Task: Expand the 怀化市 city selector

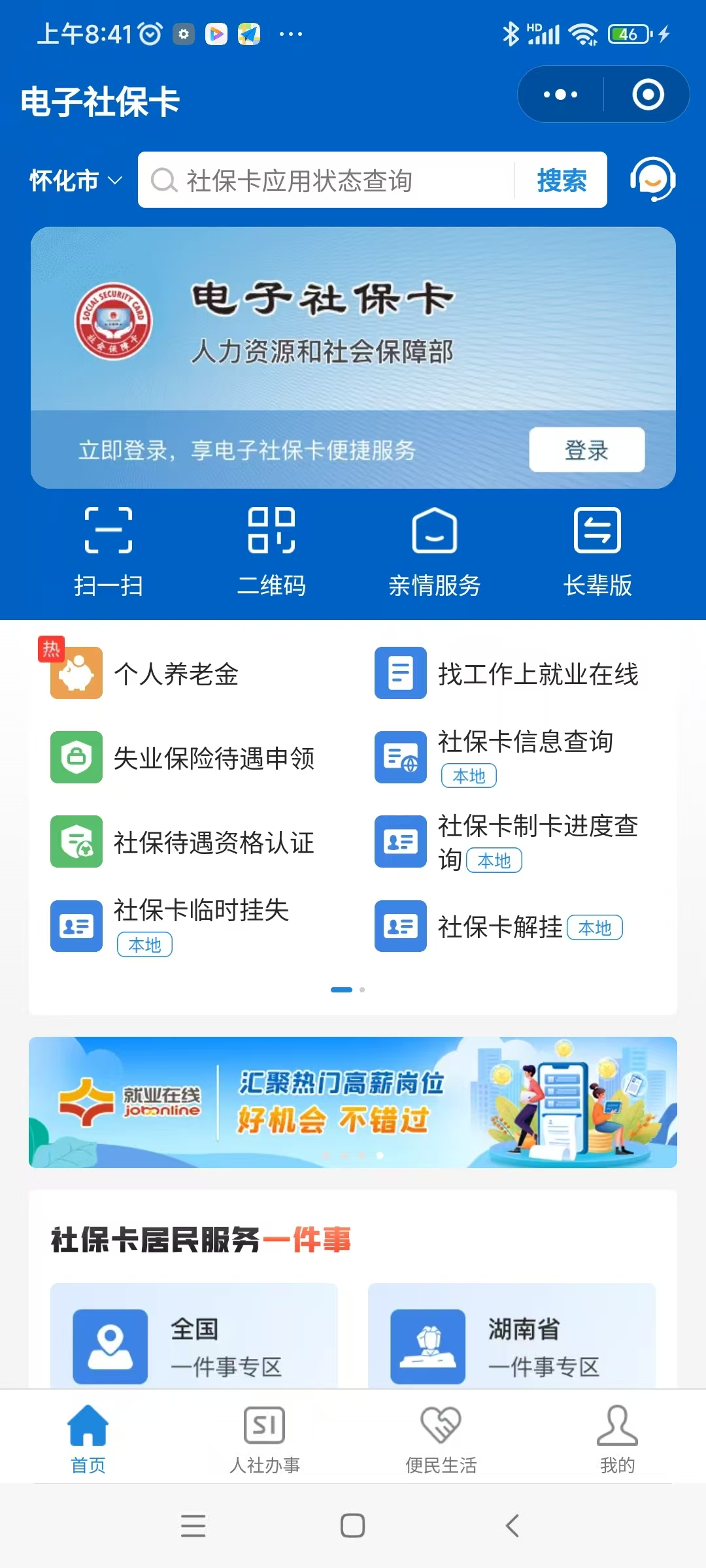Action: 76,180
